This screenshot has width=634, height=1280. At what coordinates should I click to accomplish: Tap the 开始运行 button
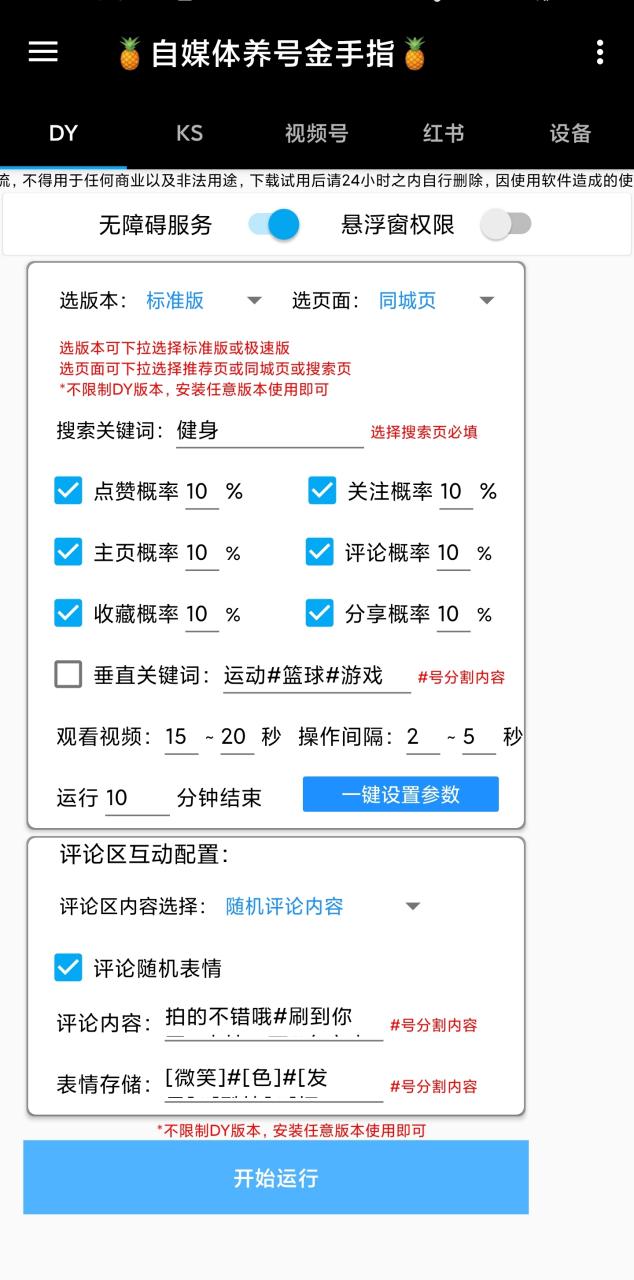(276, 1177)
